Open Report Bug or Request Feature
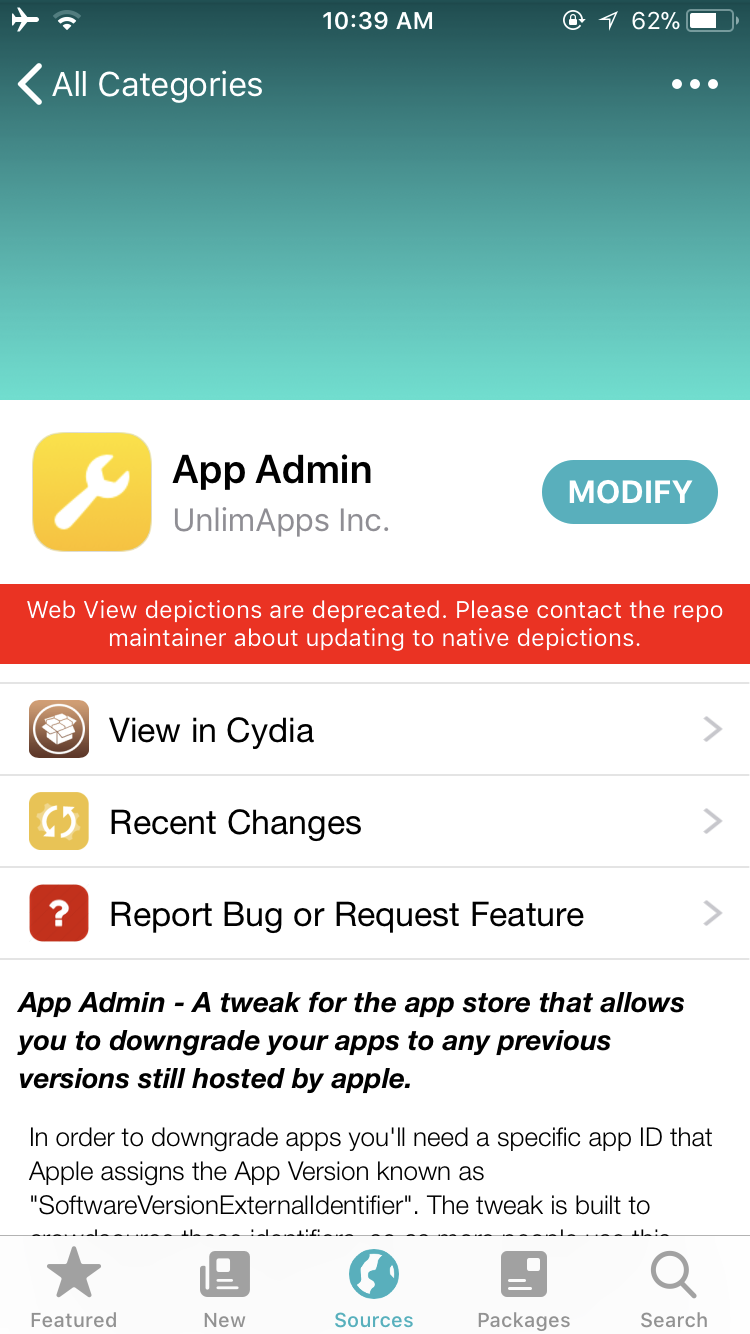Viewport: 750px width, 1334px height. (x=375, y=914)
